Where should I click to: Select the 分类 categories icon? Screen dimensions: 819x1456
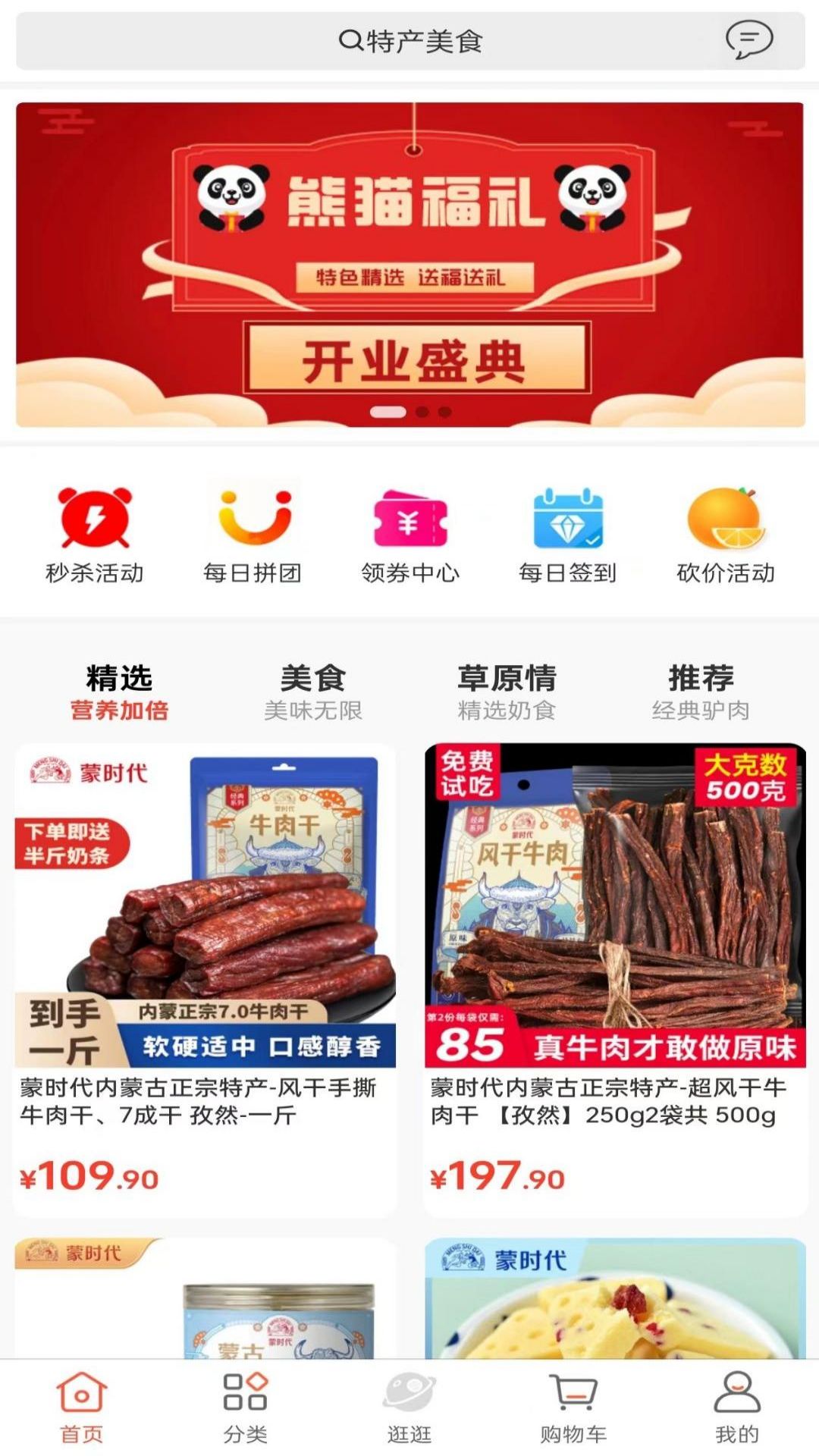pos(244,1407)
